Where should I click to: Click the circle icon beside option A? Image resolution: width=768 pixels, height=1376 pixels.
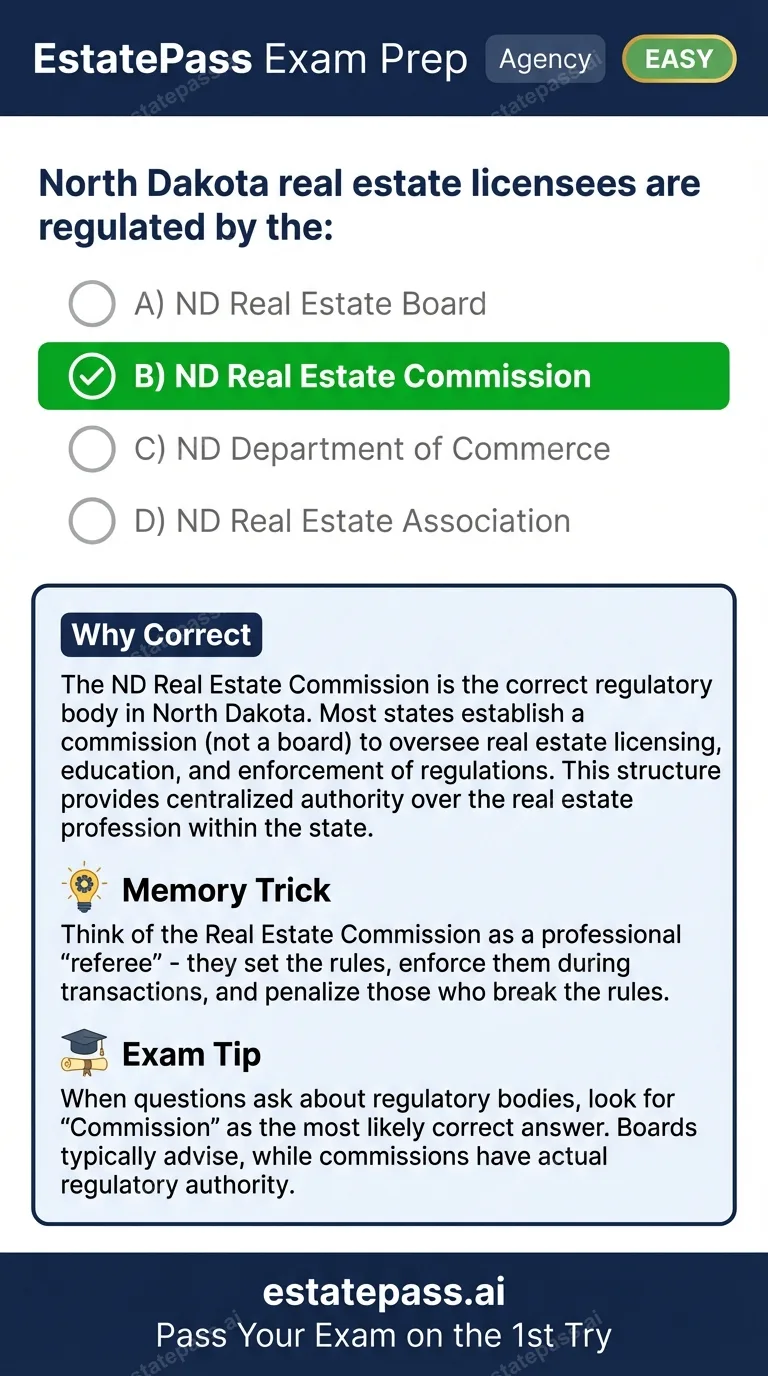click(x=91, y=303)
